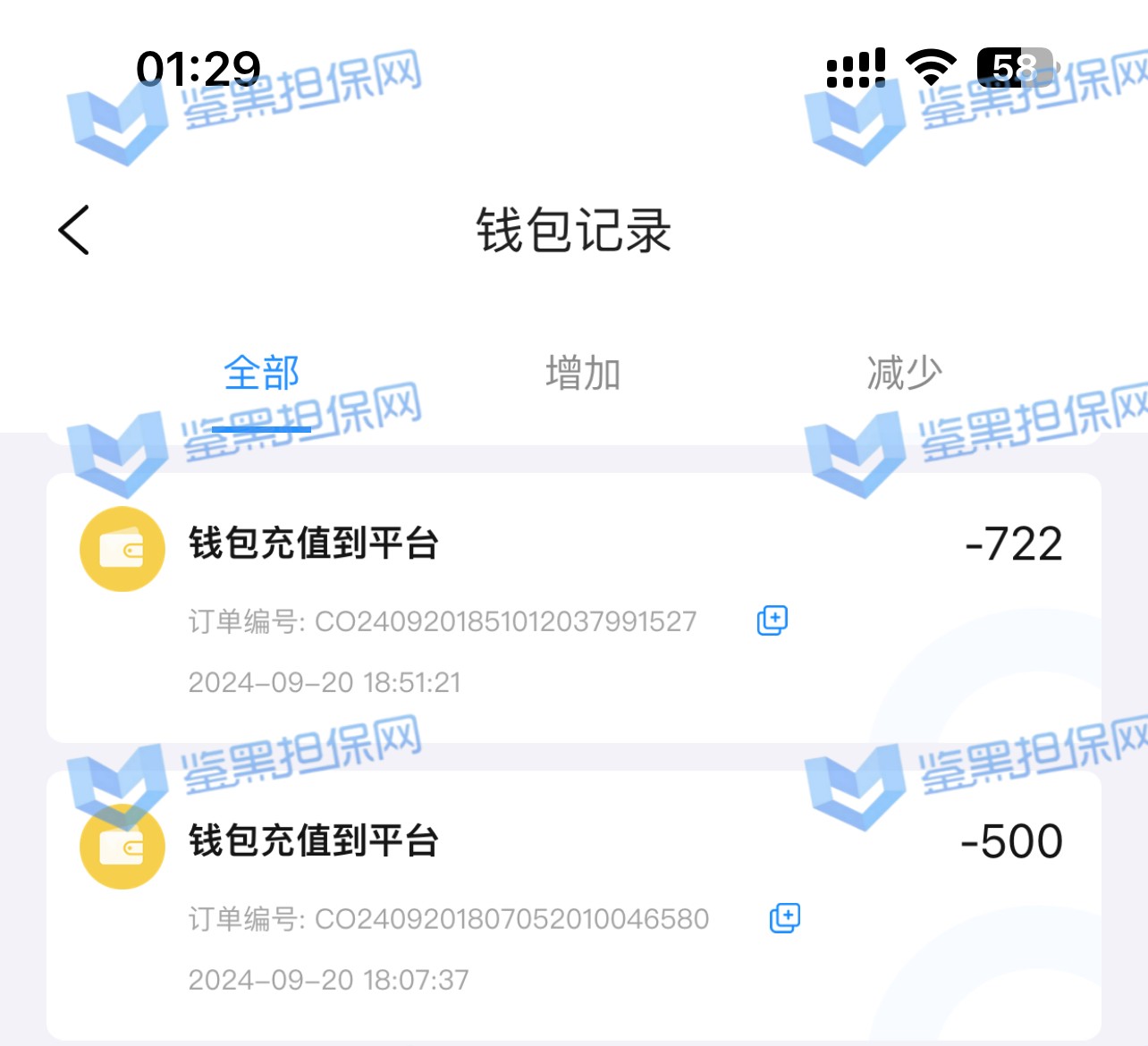Select the 全部 tab

pos(261,373)
